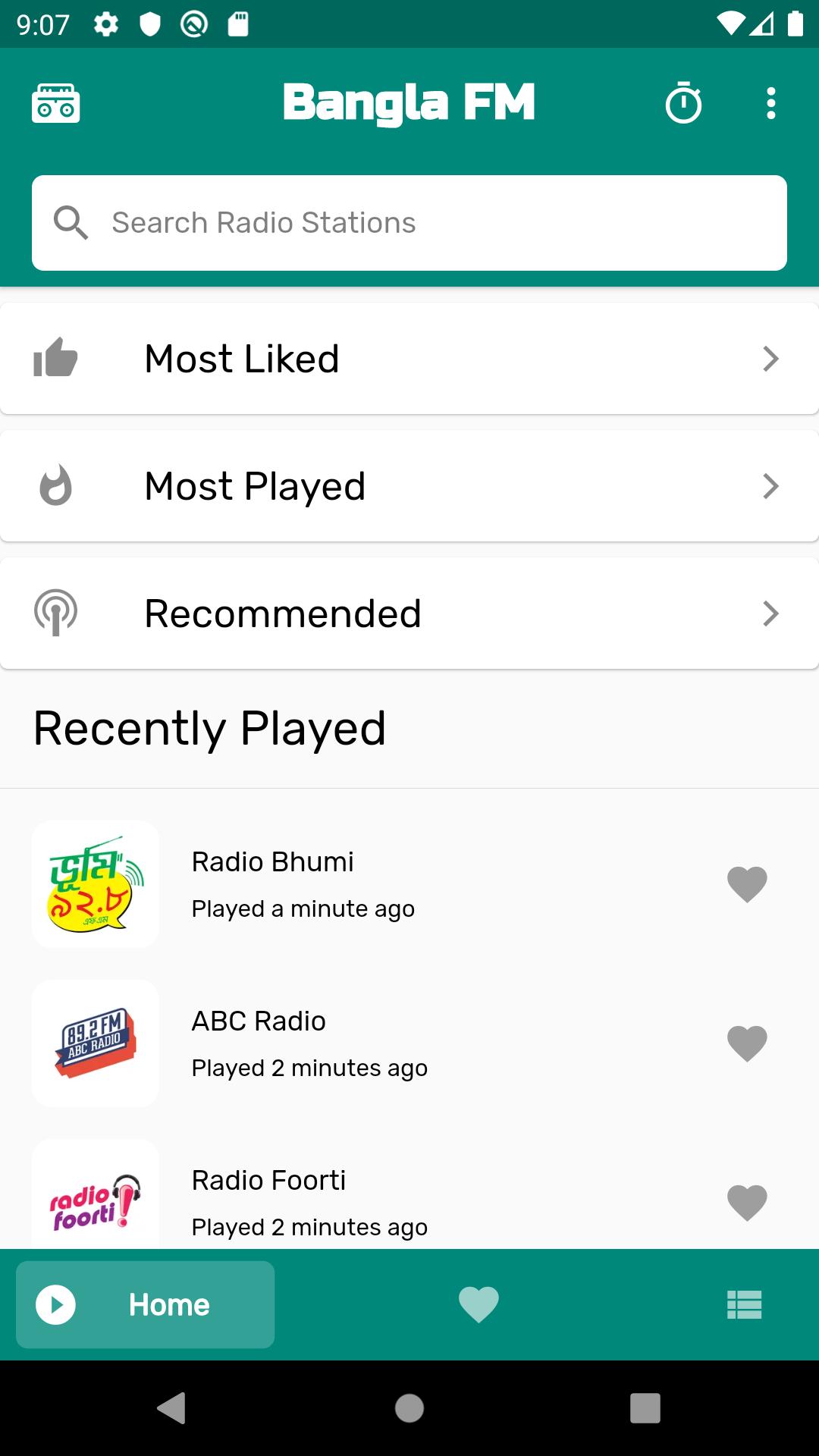Screen dimensions: 819x1456
Task: Open the Recommended stations list
Action: coord(409,613)
